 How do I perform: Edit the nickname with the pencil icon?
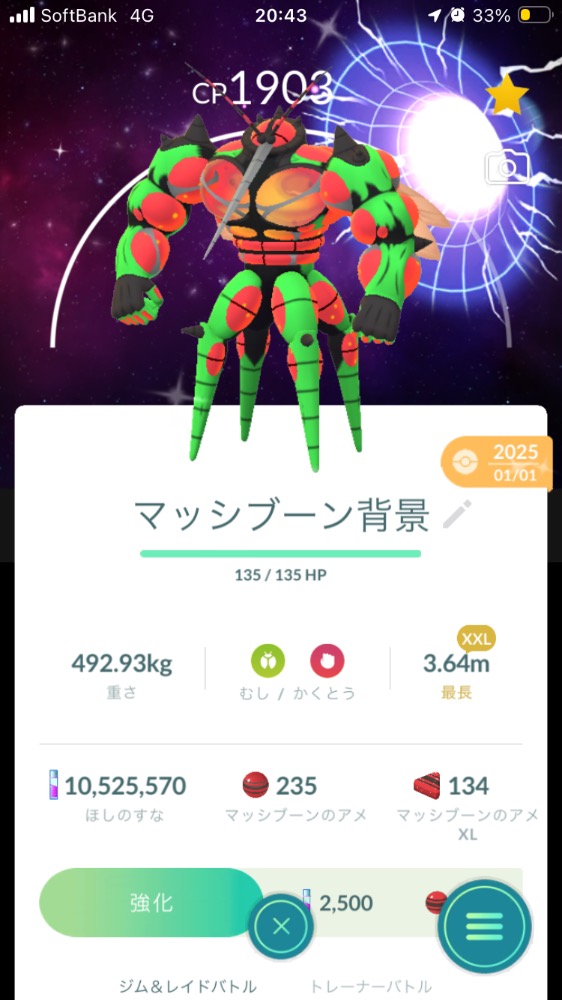457,515
